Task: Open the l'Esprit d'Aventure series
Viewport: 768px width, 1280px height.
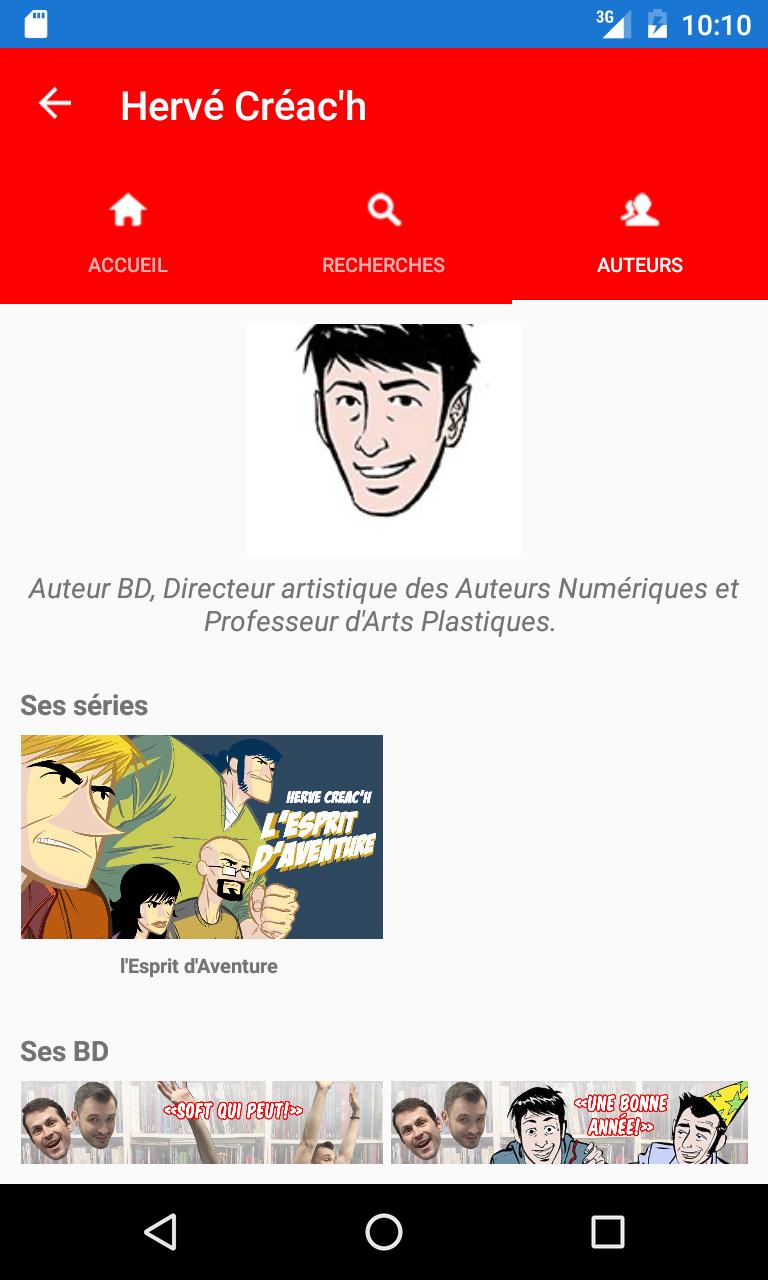Action: (201, 837)
